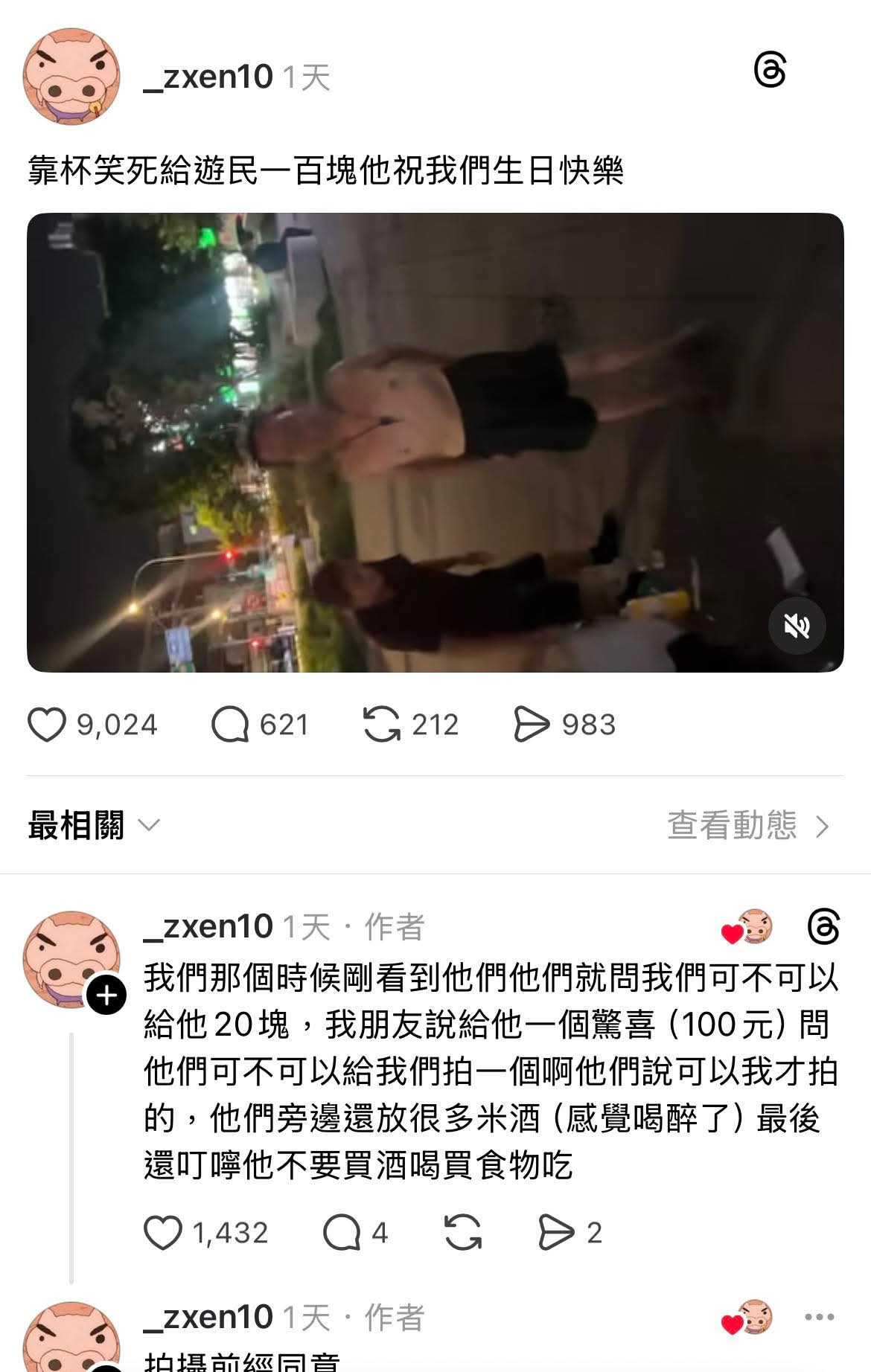
Task: Open _zxen10 profile from post header
Action: pos(208,77)
